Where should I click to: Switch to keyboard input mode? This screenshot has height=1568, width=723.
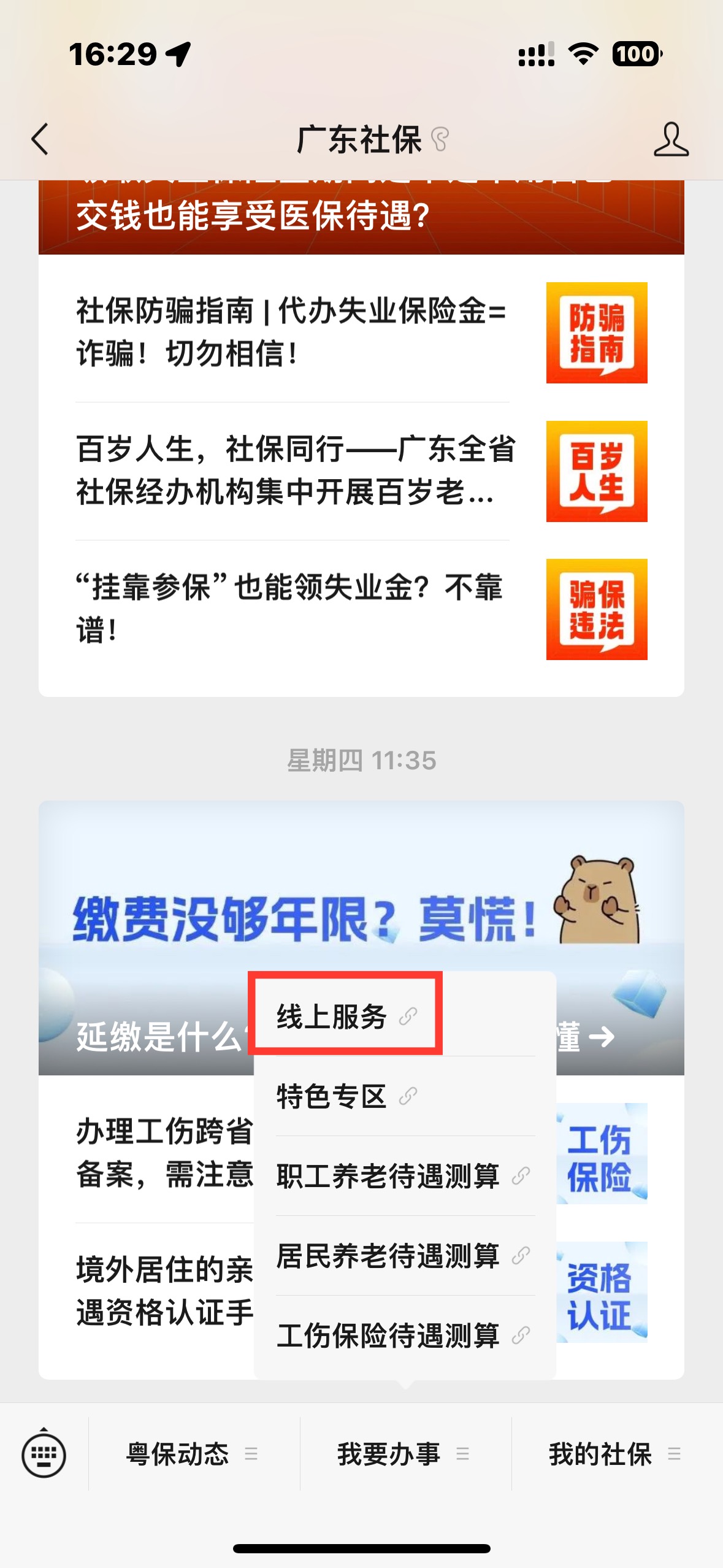pyautogui.click(x=44, y=1454)
